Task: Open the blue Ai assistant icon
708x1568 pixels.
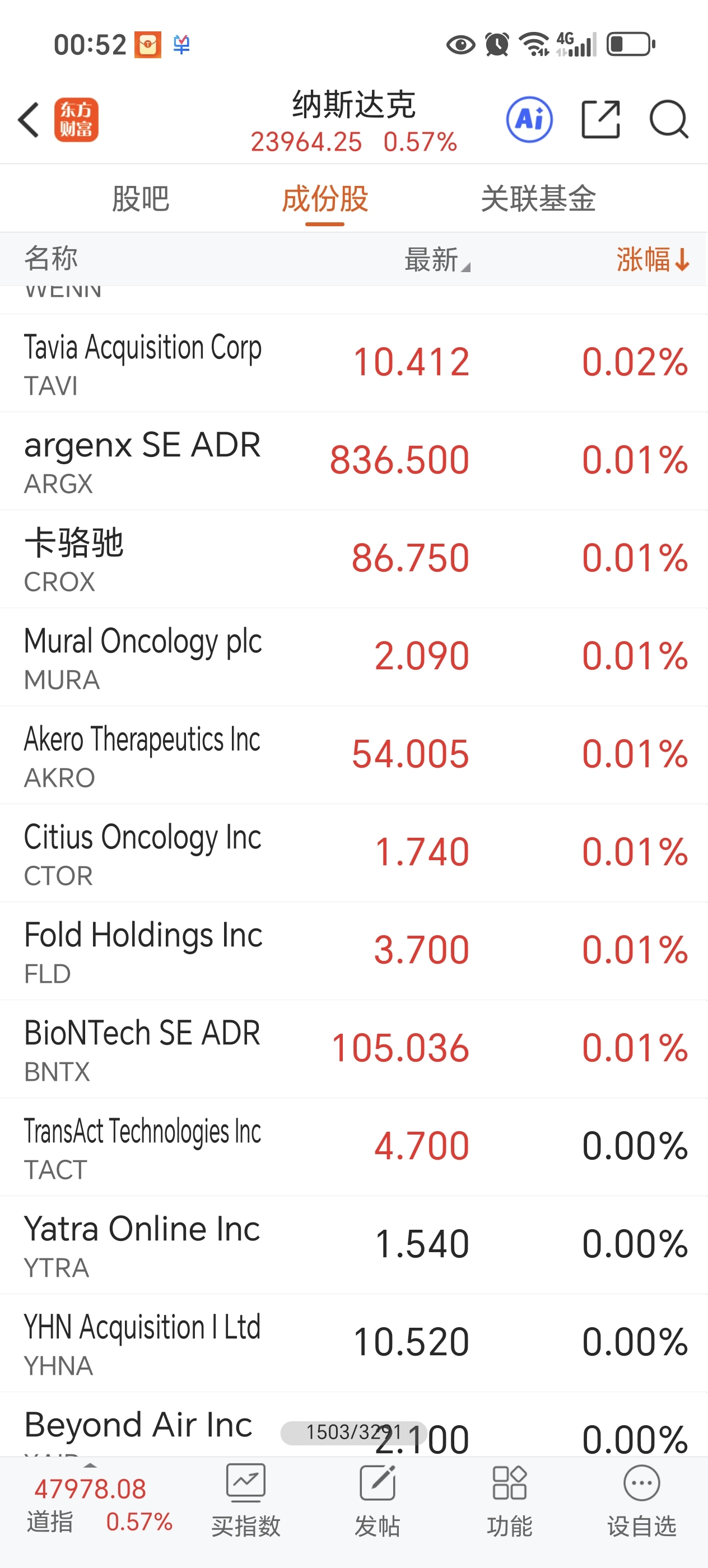Action: pos(529,119)
